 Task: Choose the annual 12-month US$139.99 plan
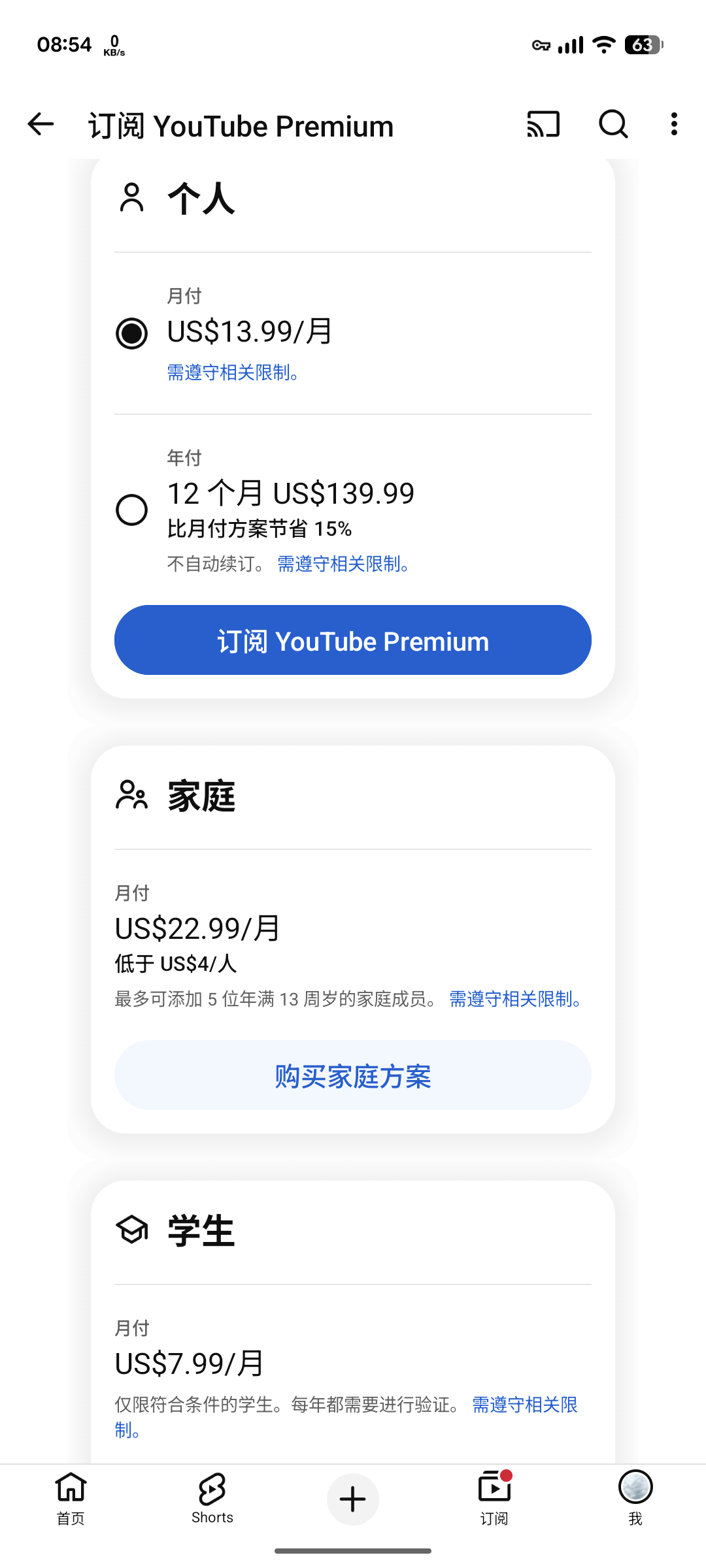tap(131, 510)
